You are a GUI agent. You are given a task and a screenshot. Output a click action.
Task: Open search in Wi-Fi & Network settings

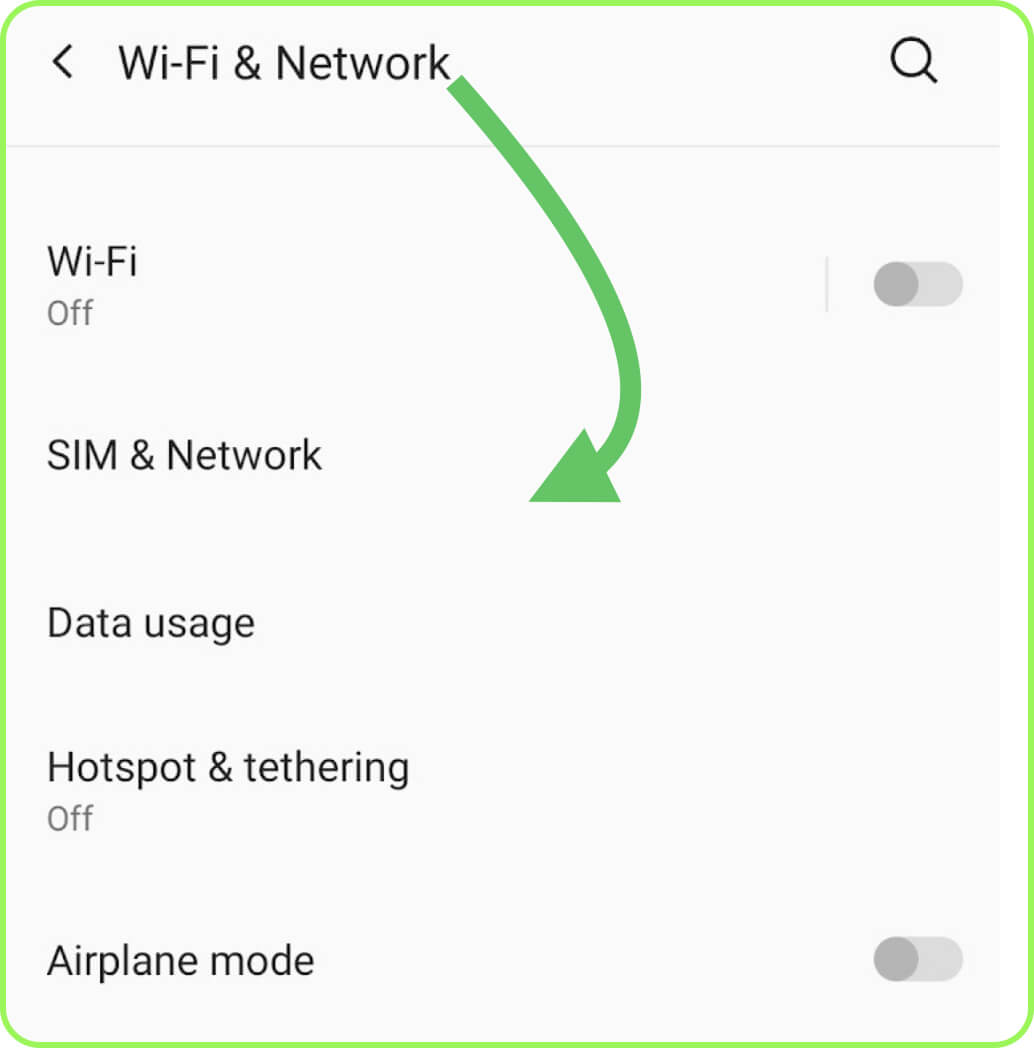pos(911,62)
